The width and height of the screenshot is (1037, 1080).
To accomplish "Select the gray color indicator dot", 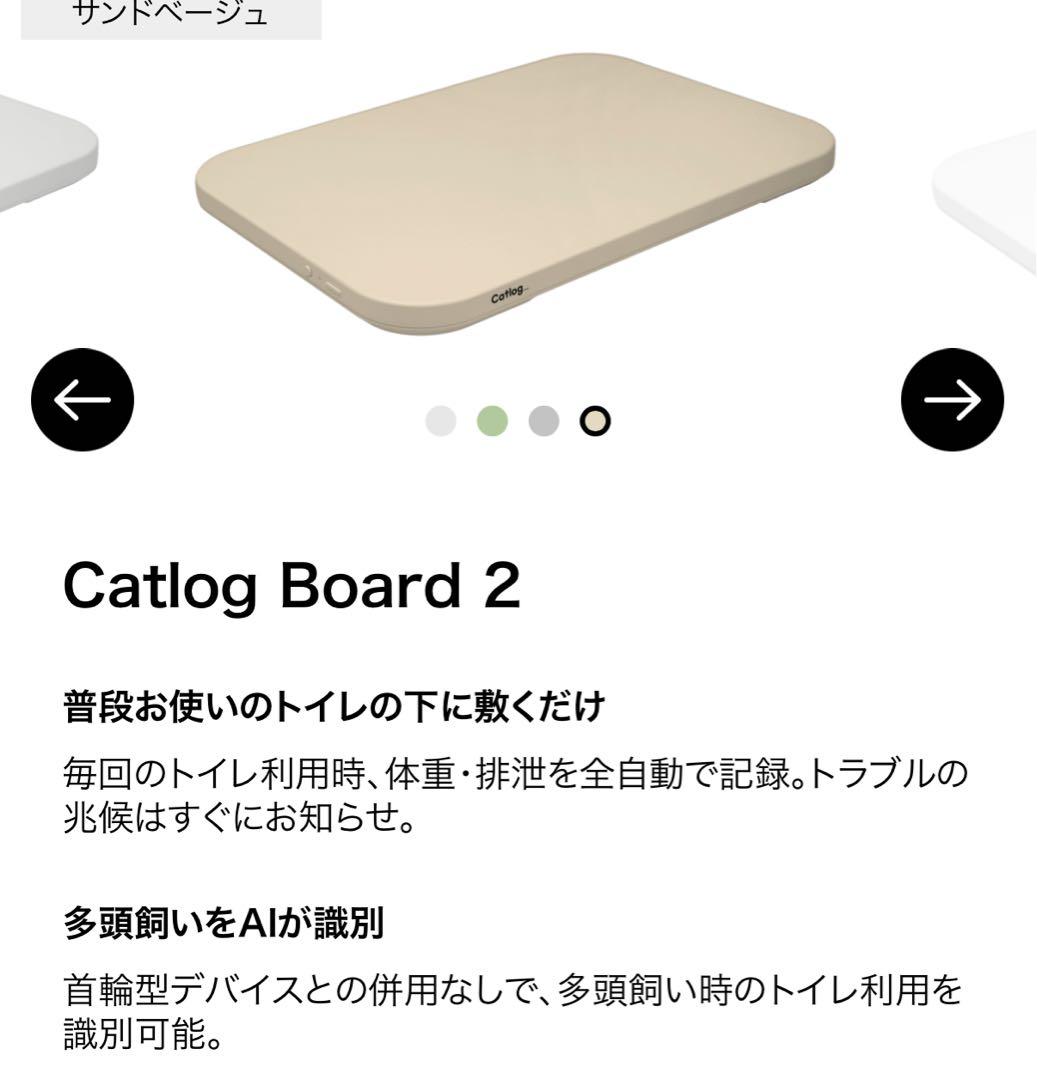I will pyautogui.click(x=544, y=421).
